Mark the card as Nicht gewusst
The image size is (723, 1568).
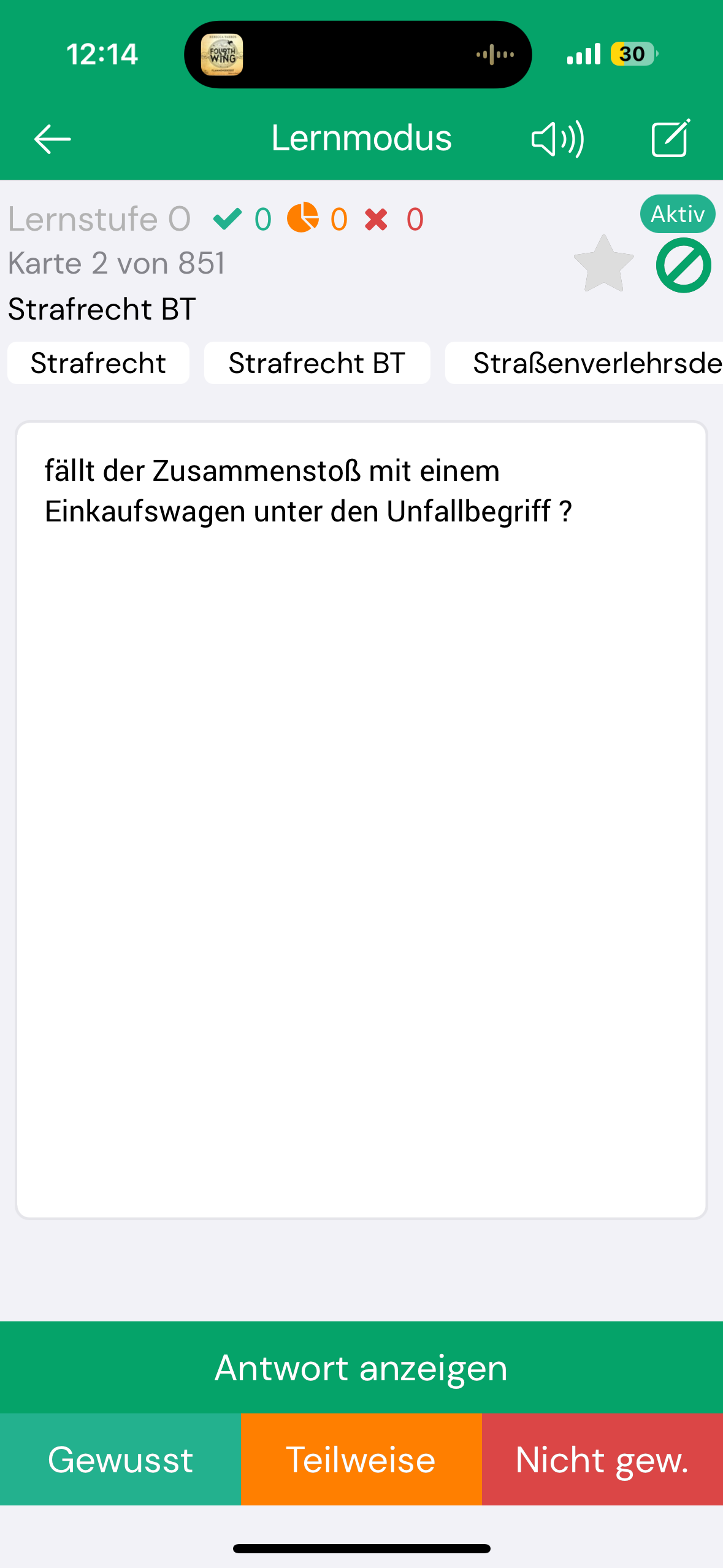[x=602, y=1459]
